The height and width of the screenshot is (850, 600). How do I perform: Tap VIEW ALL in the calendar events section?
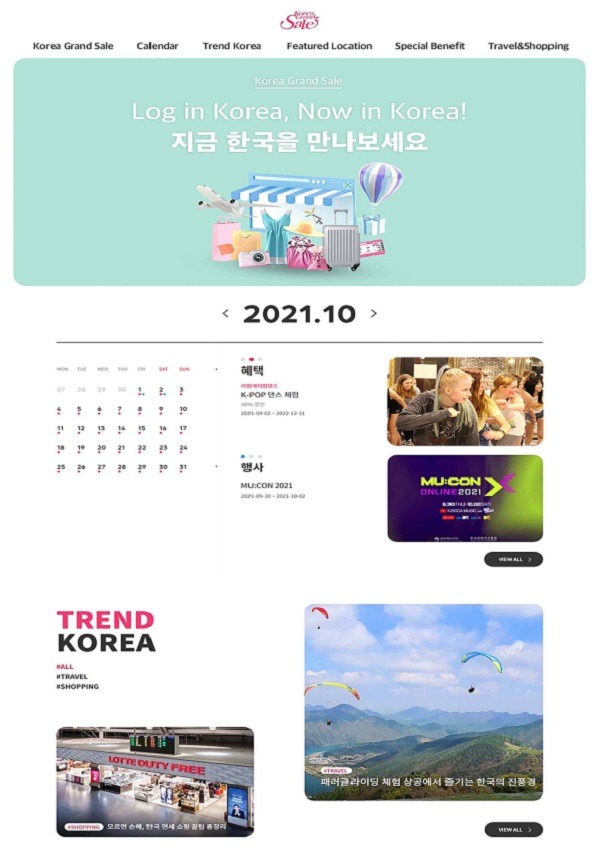tap(513, 560)
